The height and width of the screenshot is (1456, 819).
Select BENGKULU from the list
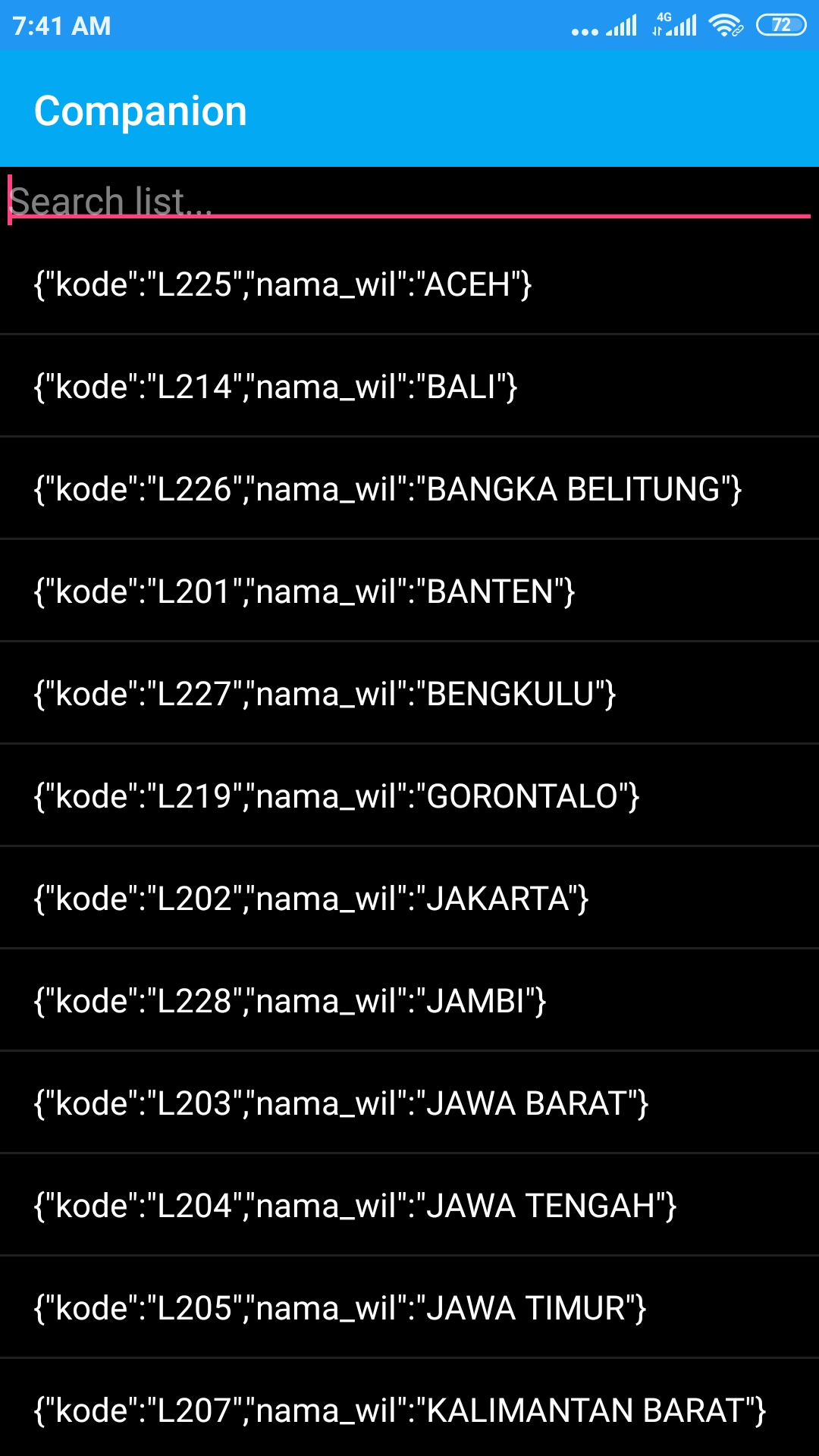tap(409, 693)
